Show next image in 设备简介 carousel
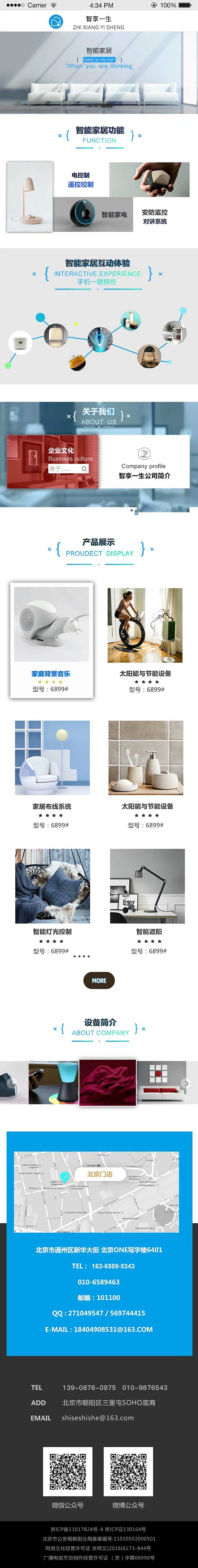 [187, 1083]
